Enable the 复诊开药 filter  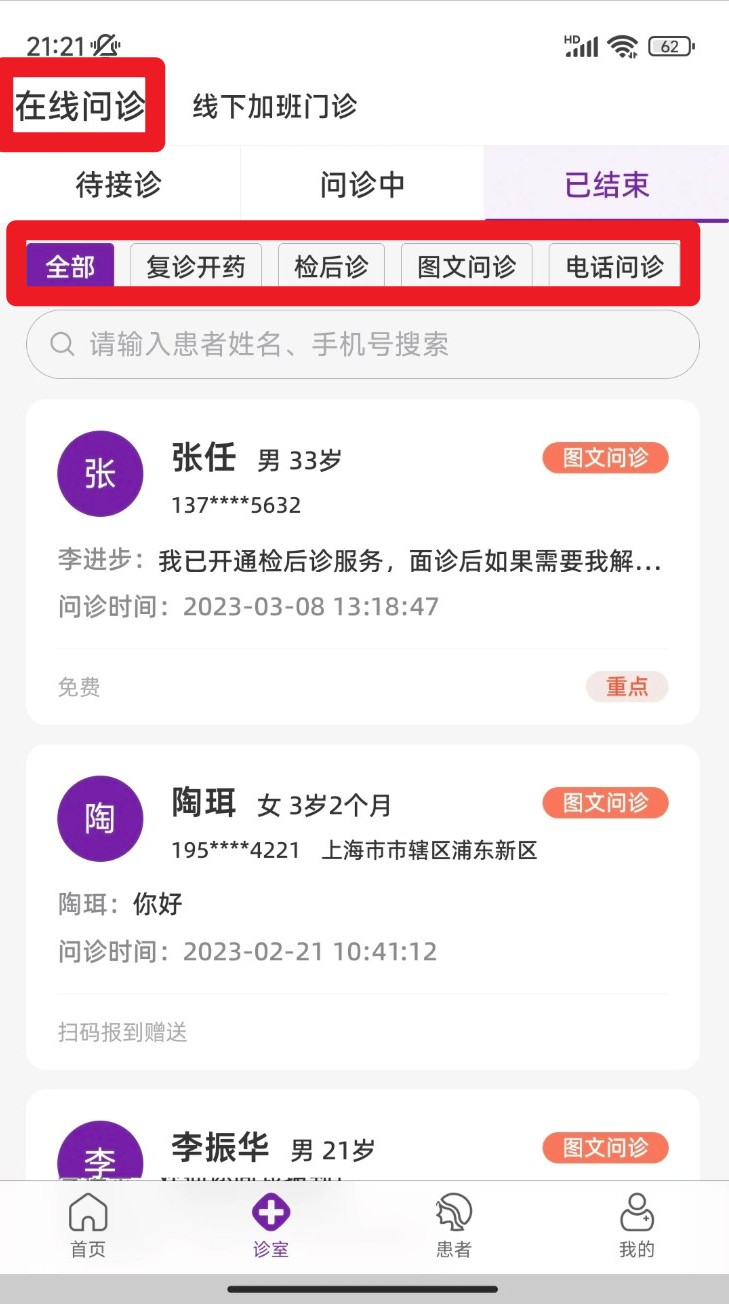point(195,264)
